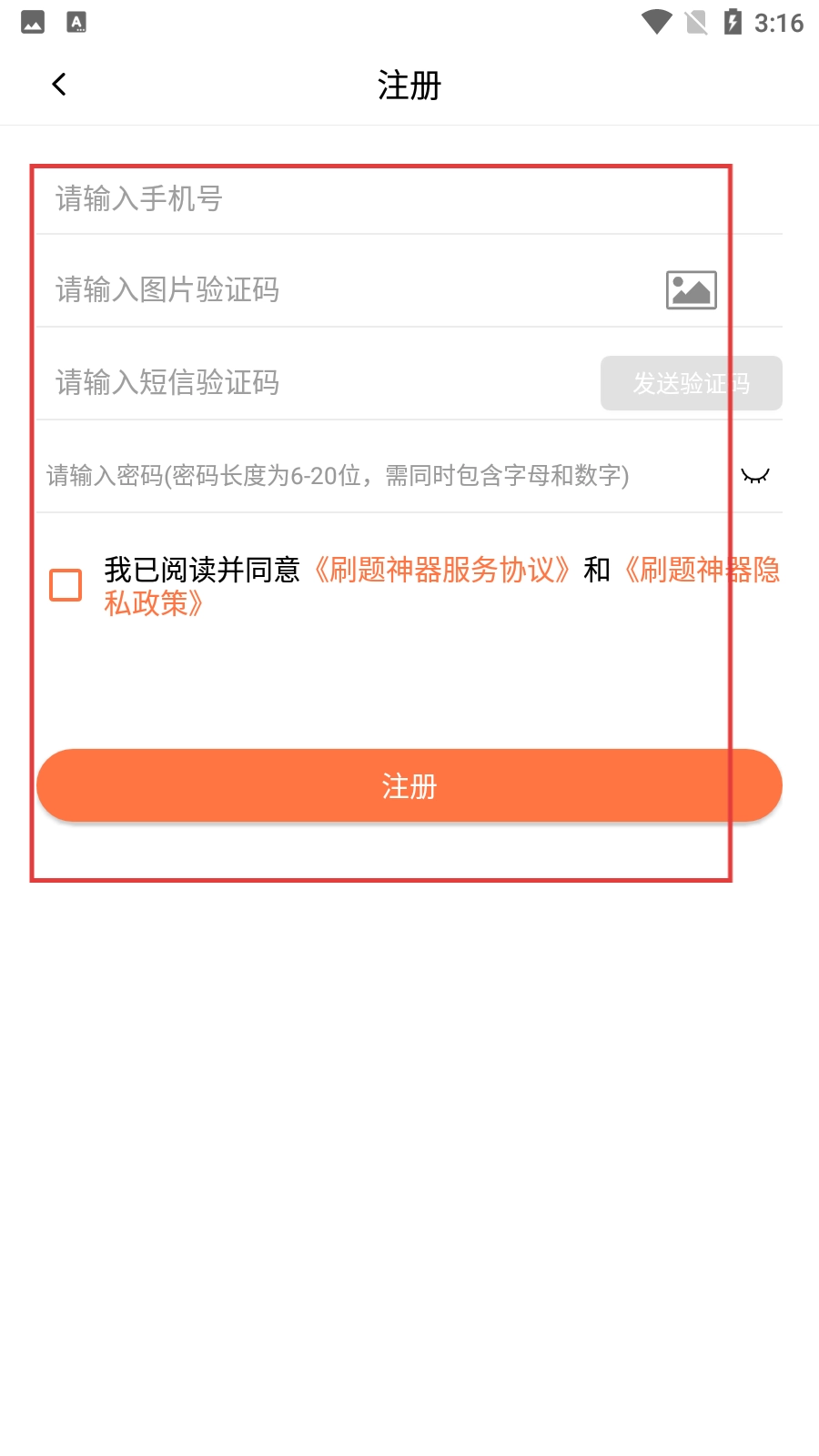Screen dimensions: 819x1456
Task: Tap the orange 注册 button
Action: pyautogui.click(x=409, y=786)
